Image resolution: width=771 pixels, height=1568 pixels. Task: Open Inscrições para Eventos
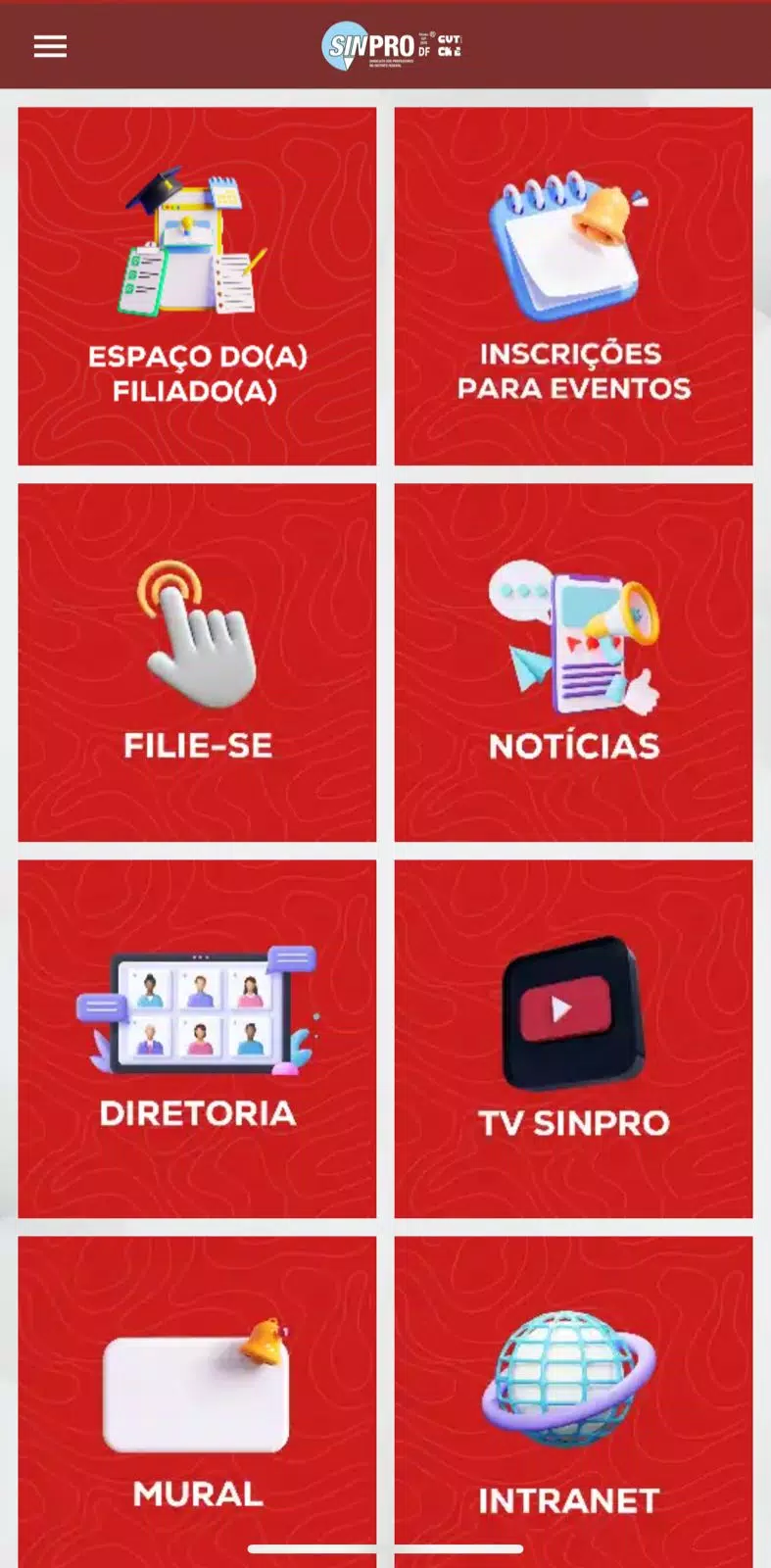(x=573, y=286)
